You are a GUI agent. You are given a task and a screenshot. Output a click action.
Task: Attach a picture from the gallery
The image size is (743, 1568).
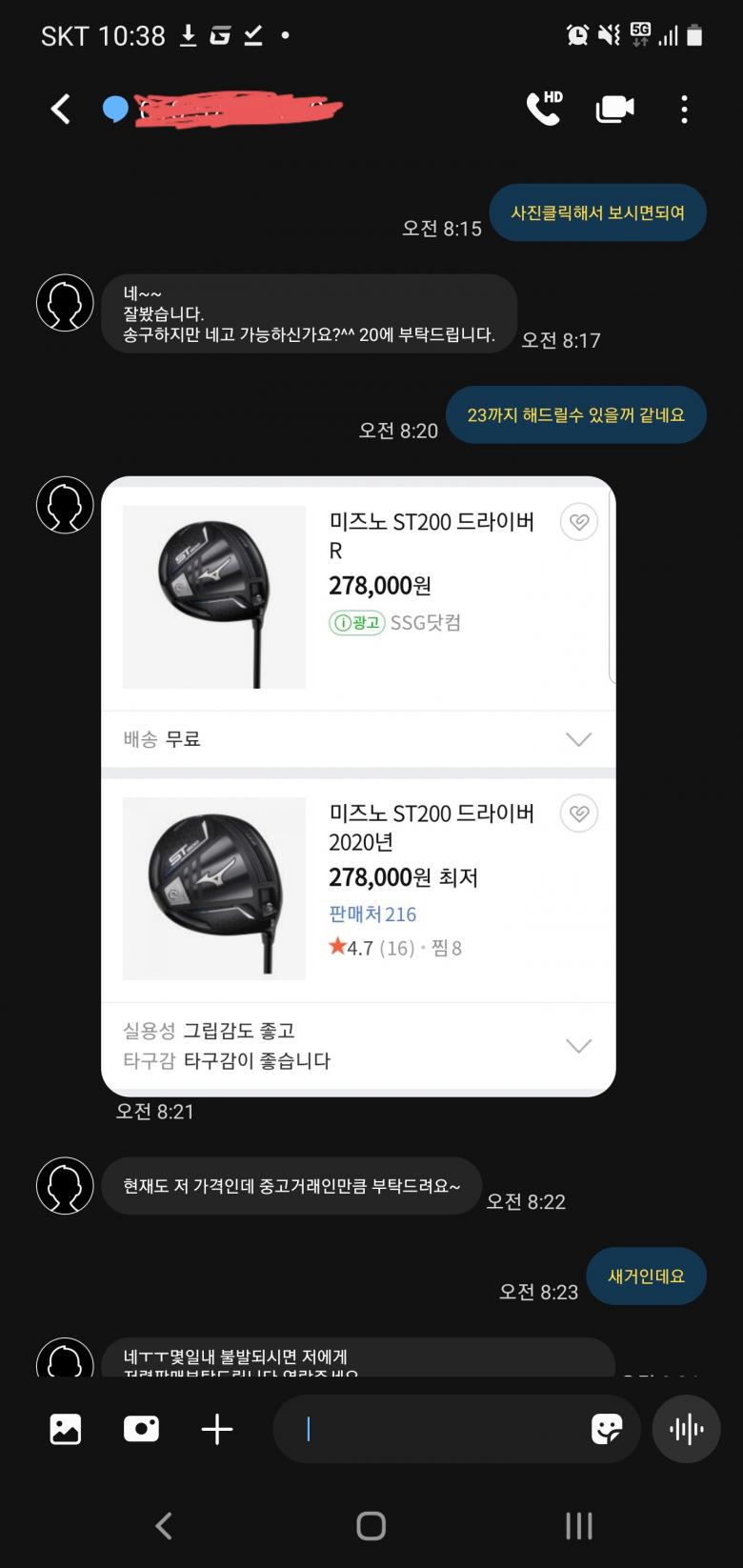[x=66, y=1429]
